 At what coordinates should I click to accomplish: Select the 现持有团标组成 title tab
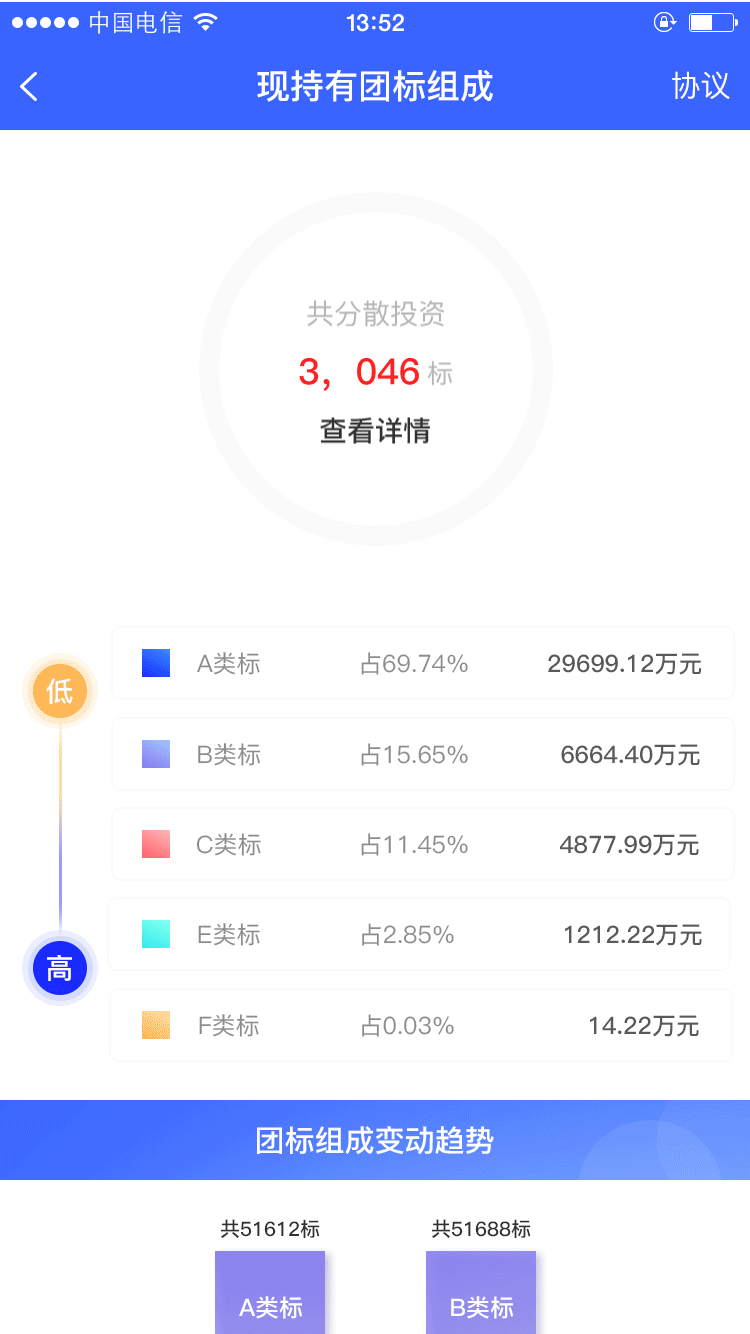pyautogui.click(x=375, y=87)
